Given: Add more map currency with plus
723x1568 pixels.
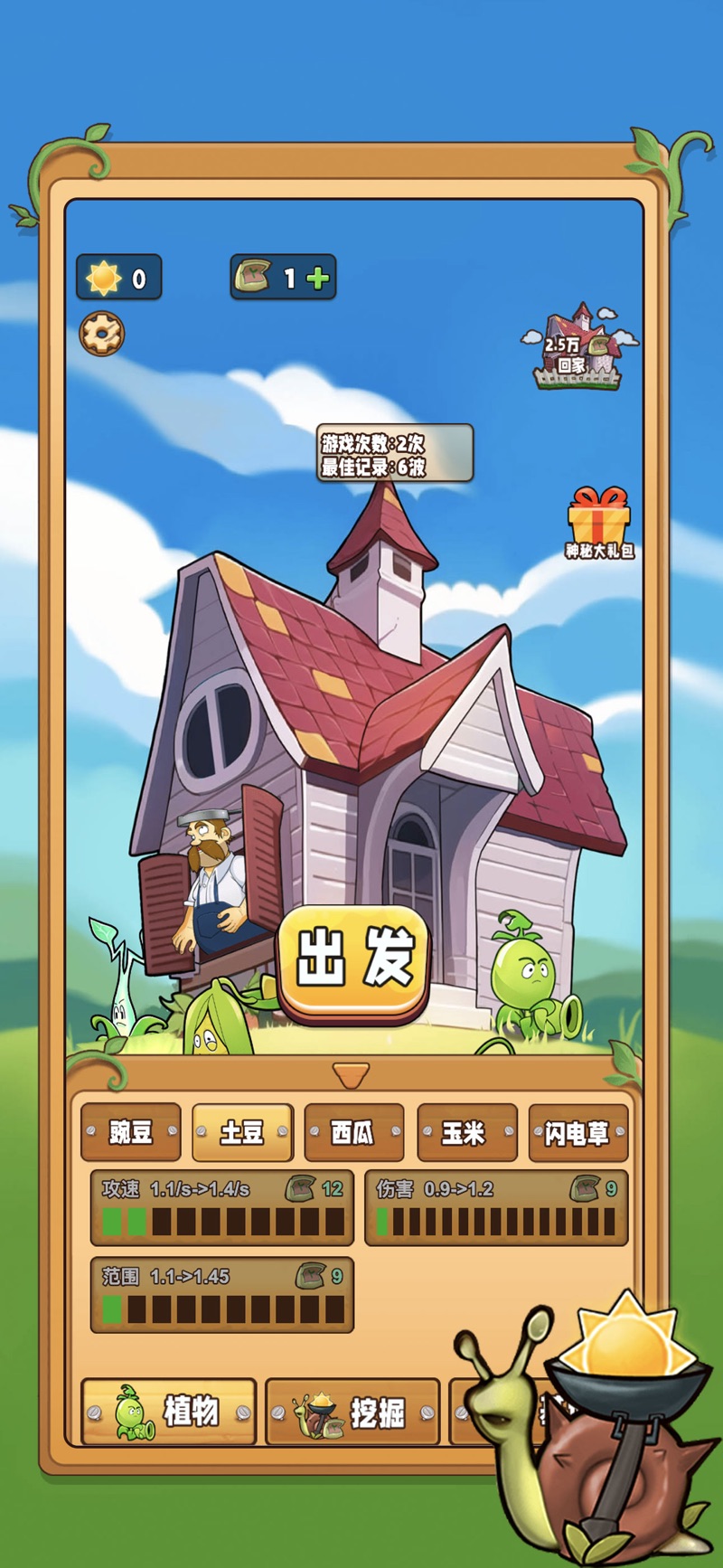Looking at the screenshot, I should (x=317, y=278).
